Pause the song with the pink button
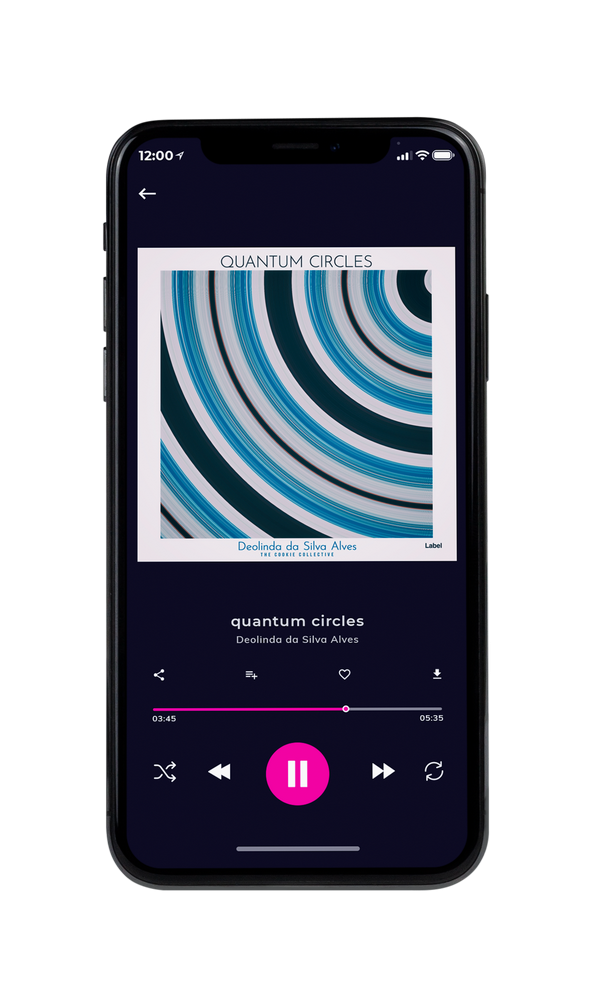 tap(297, 774)
